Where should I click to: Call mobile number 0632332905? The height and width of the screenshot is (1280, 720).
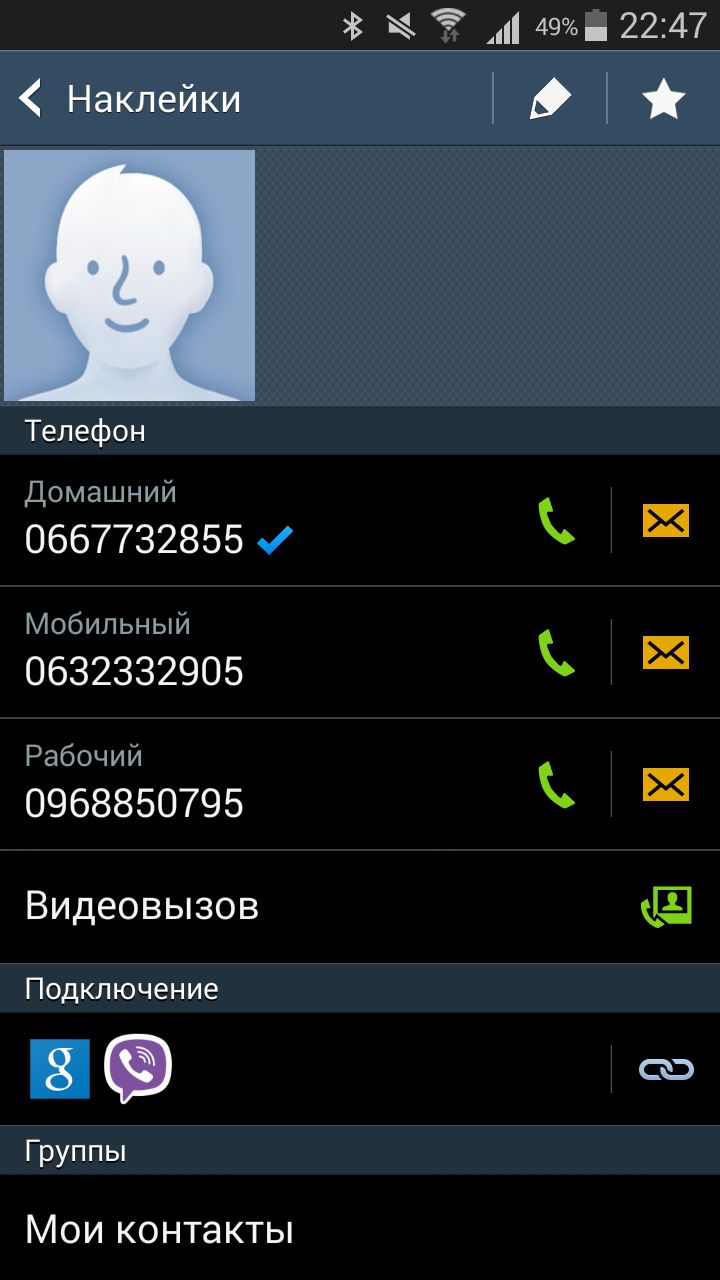[x=556, y=653]
